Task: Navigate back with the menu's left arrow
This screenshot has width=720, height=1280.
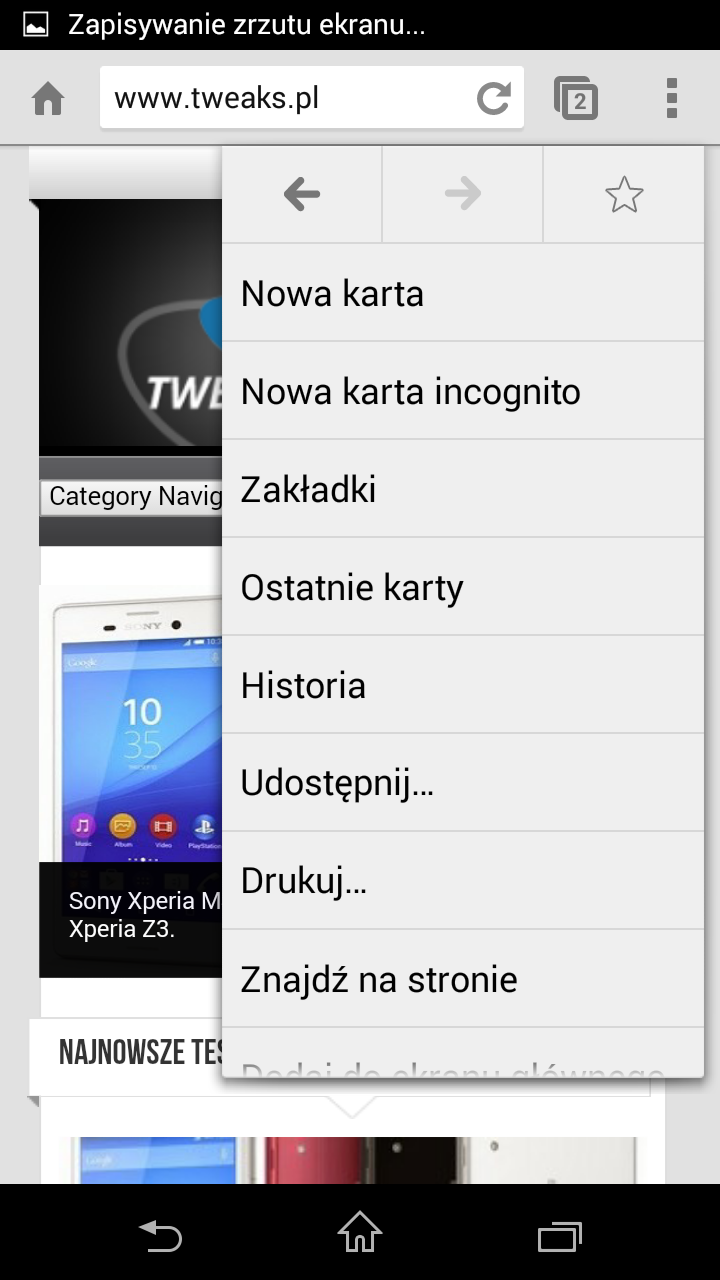Action: 302,195
